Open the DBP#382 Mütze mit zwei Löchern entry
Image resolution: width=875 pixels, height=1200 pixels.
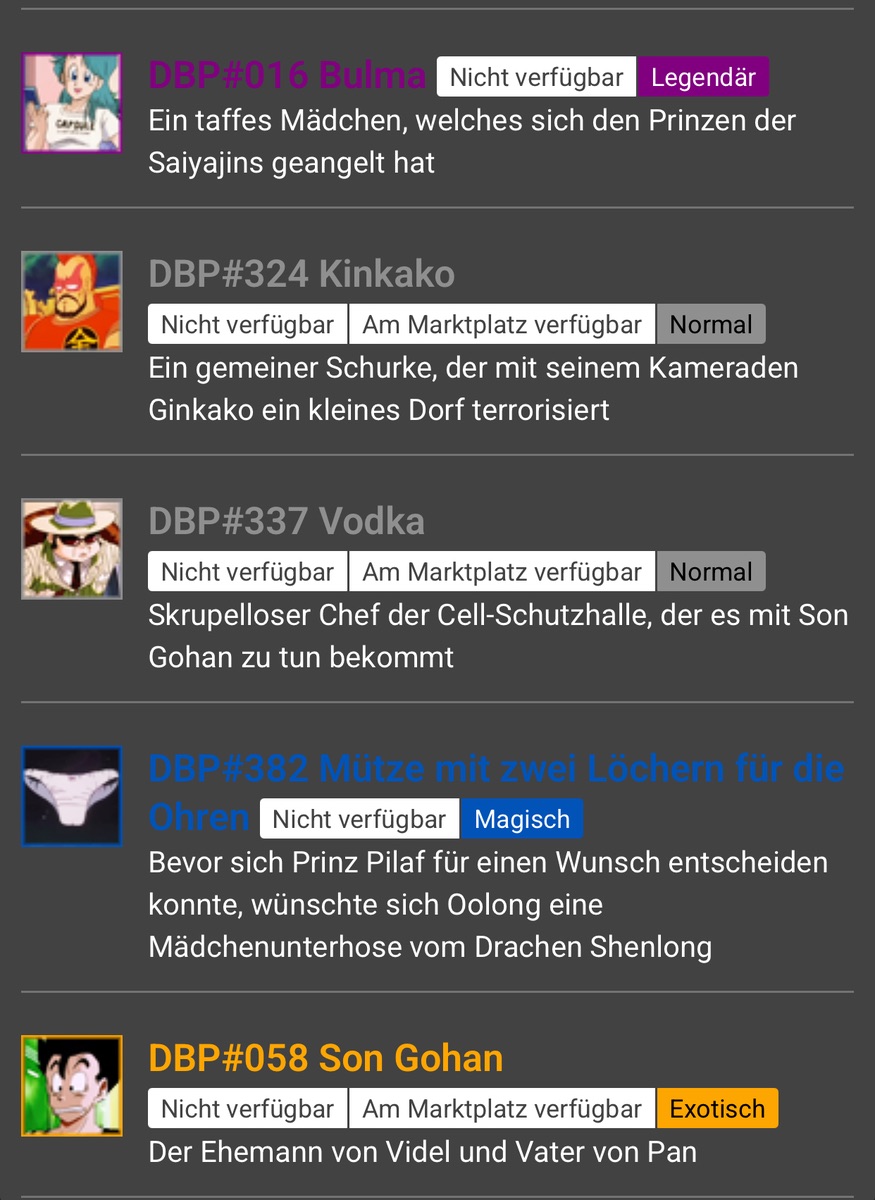[x=495, y=769]
